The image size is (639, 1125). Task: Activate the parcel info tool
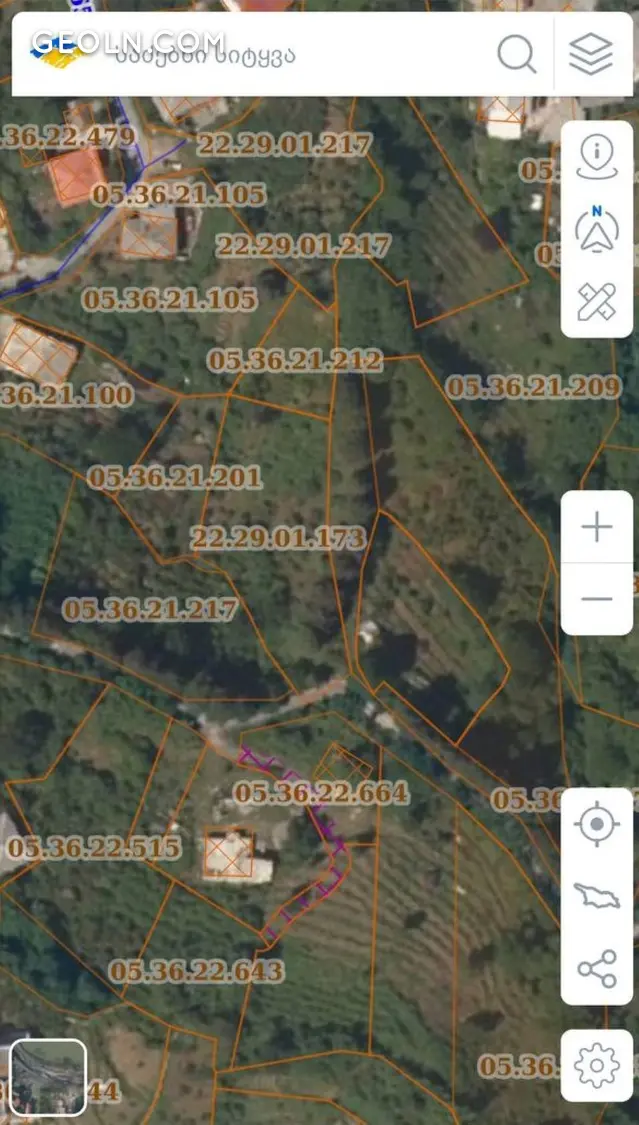point(597,157)
